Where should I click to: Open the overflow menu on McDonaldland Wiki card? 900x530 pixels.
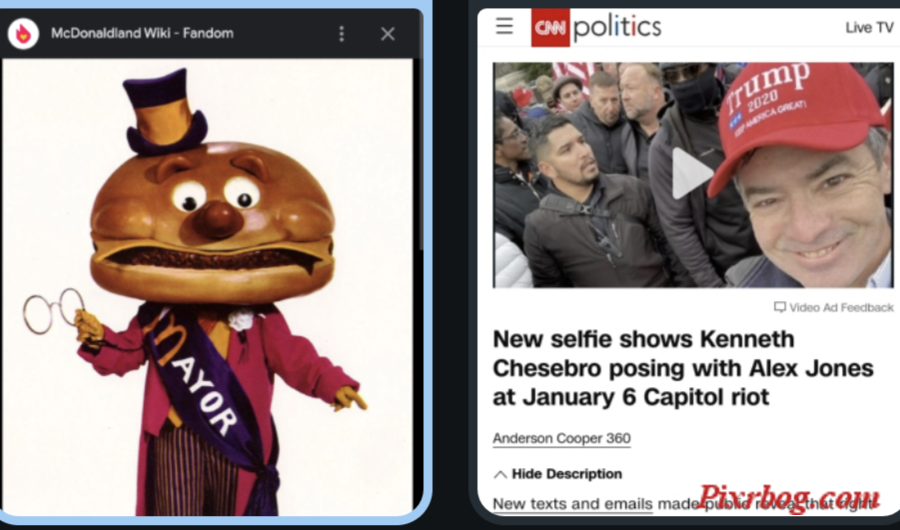tap(341, 34)
